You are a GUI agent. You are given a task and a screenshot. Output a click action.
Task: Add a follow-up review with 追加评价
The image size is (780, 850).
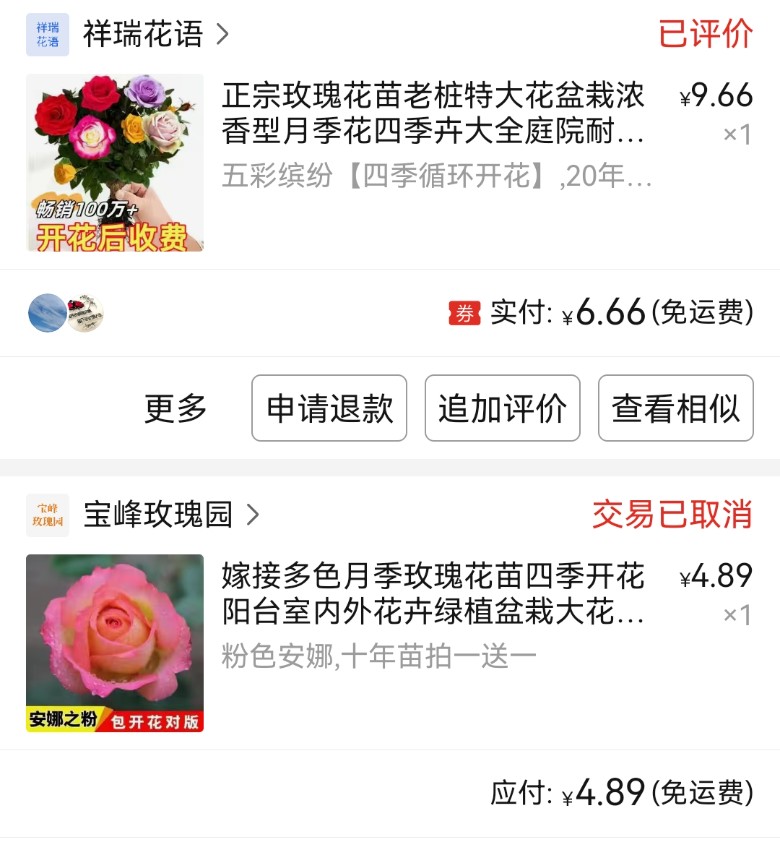(x=502, y=408)
